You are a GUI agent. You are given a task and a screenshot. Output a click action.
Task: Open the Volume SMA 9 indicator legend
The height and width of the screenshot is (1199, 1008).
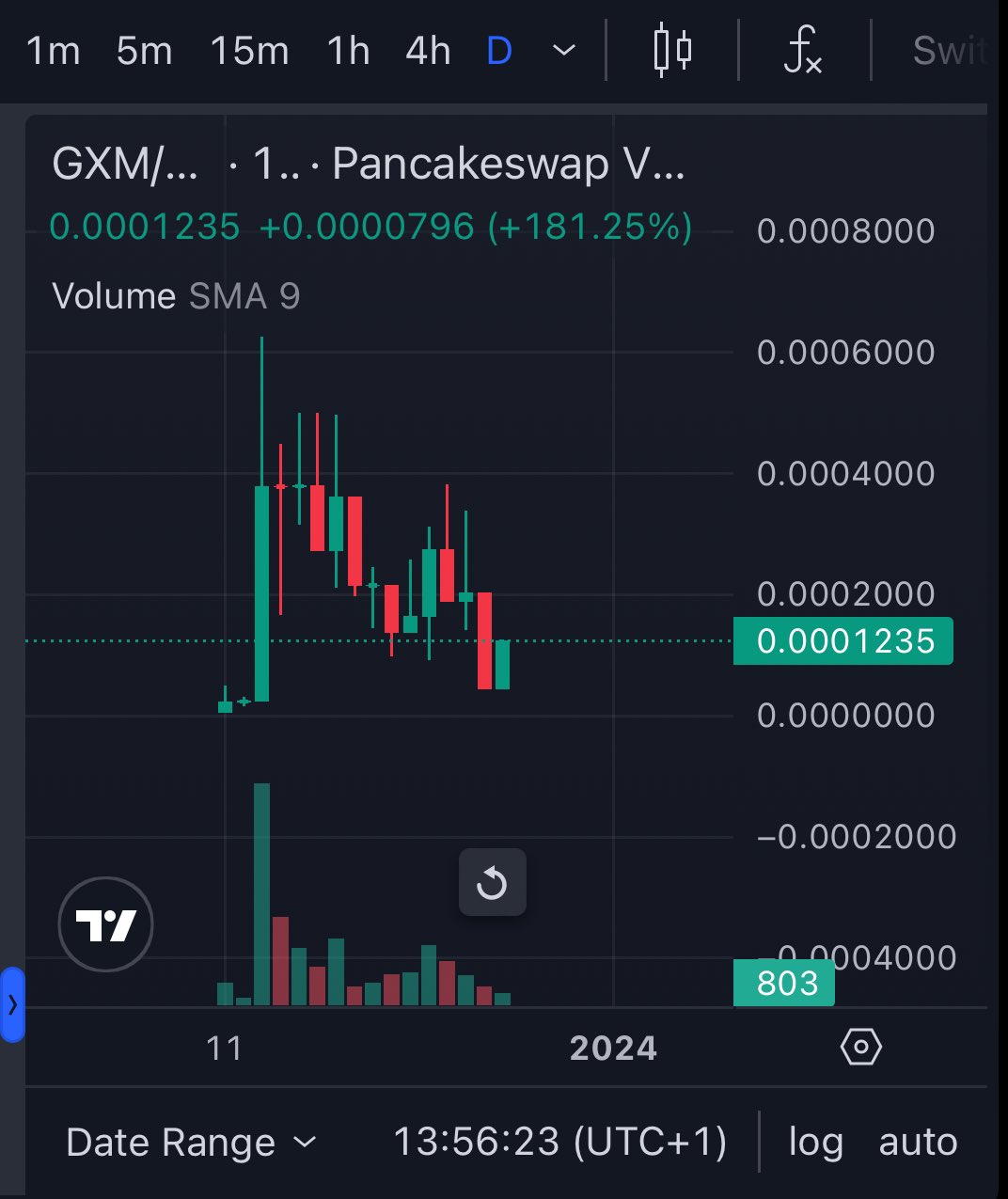point(176,296)
